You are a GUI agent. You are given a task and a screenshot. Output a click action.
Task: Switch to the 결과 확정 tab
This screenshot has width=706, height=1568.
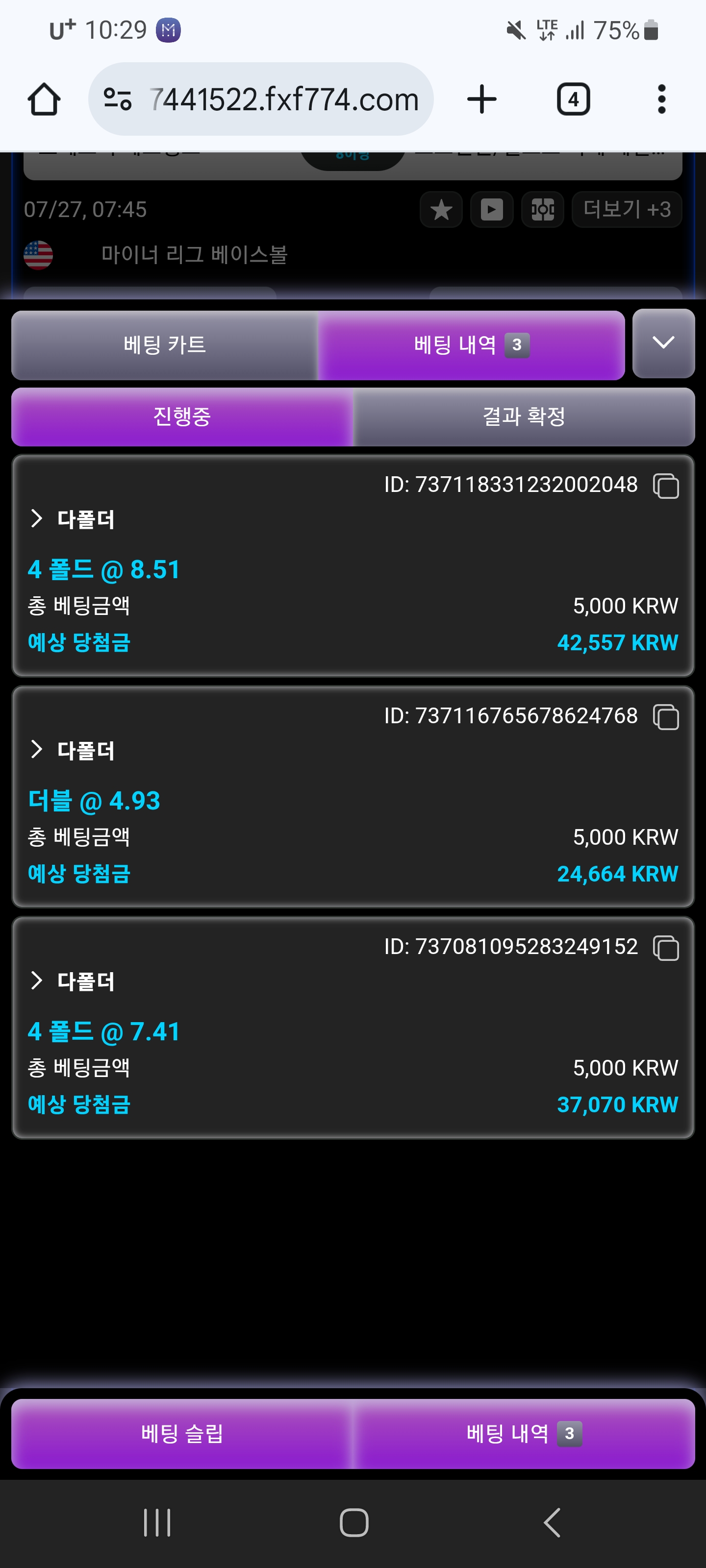[x=524, y=417]
